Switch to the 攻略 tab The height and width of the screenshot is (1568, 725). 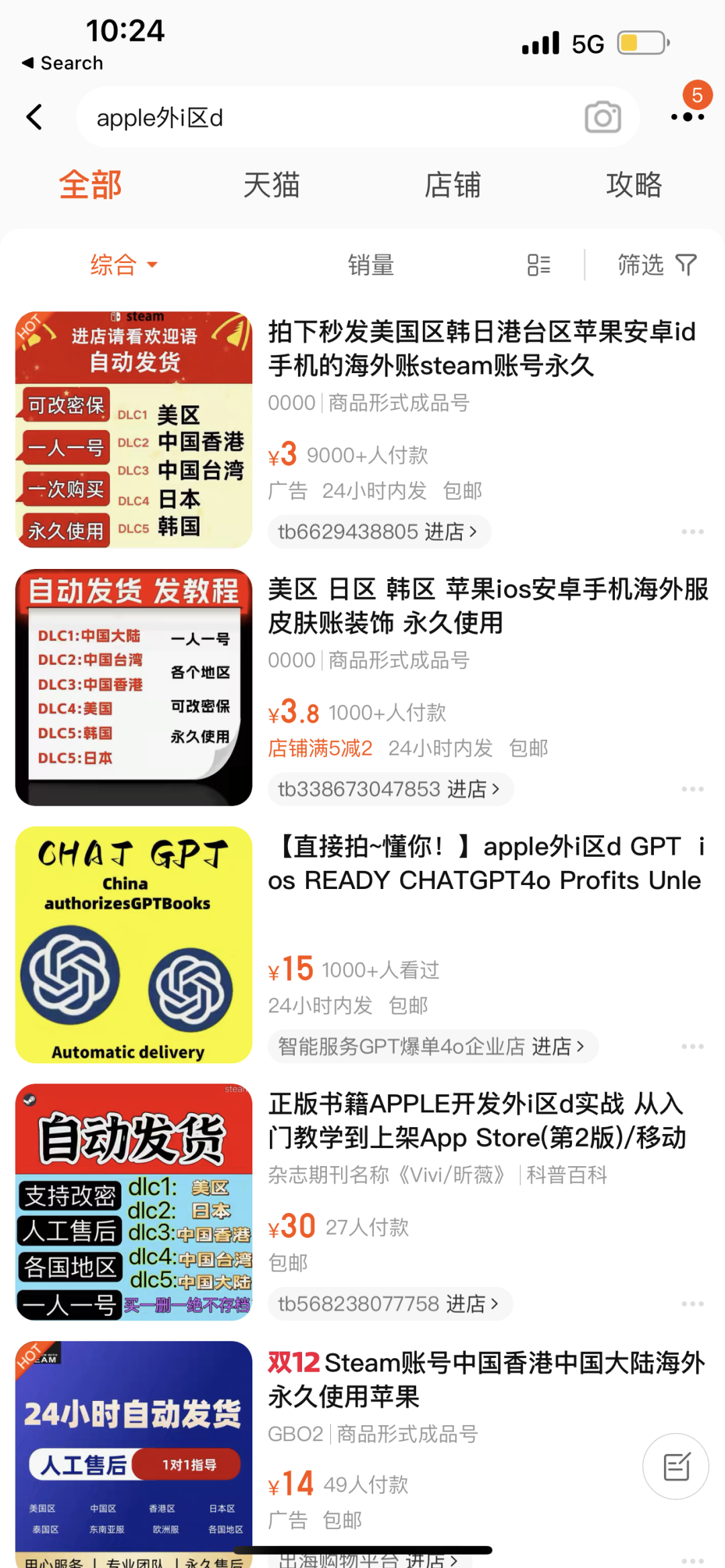(x=634, y=185)
